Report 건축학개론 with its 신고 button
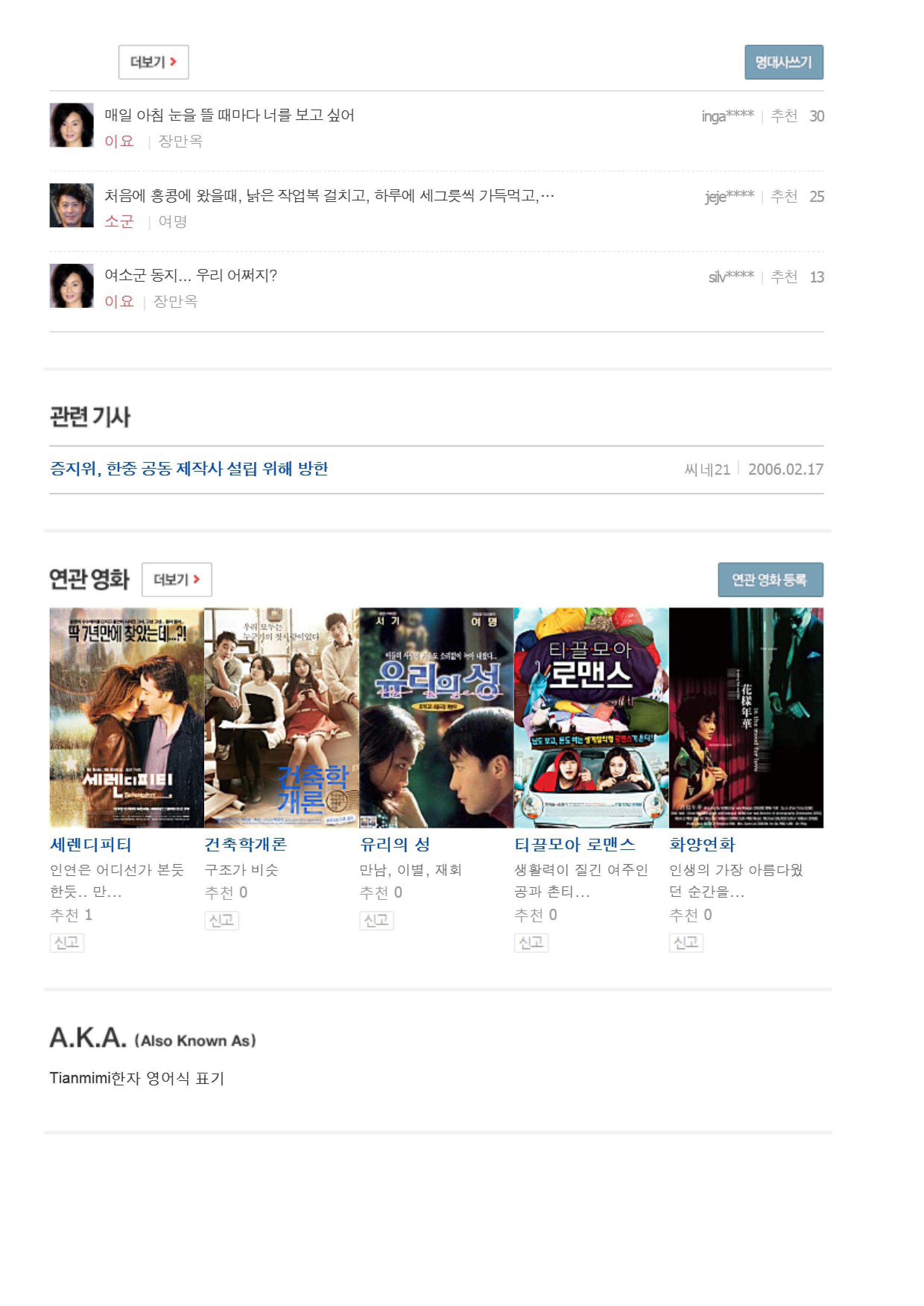 (221, 920)
